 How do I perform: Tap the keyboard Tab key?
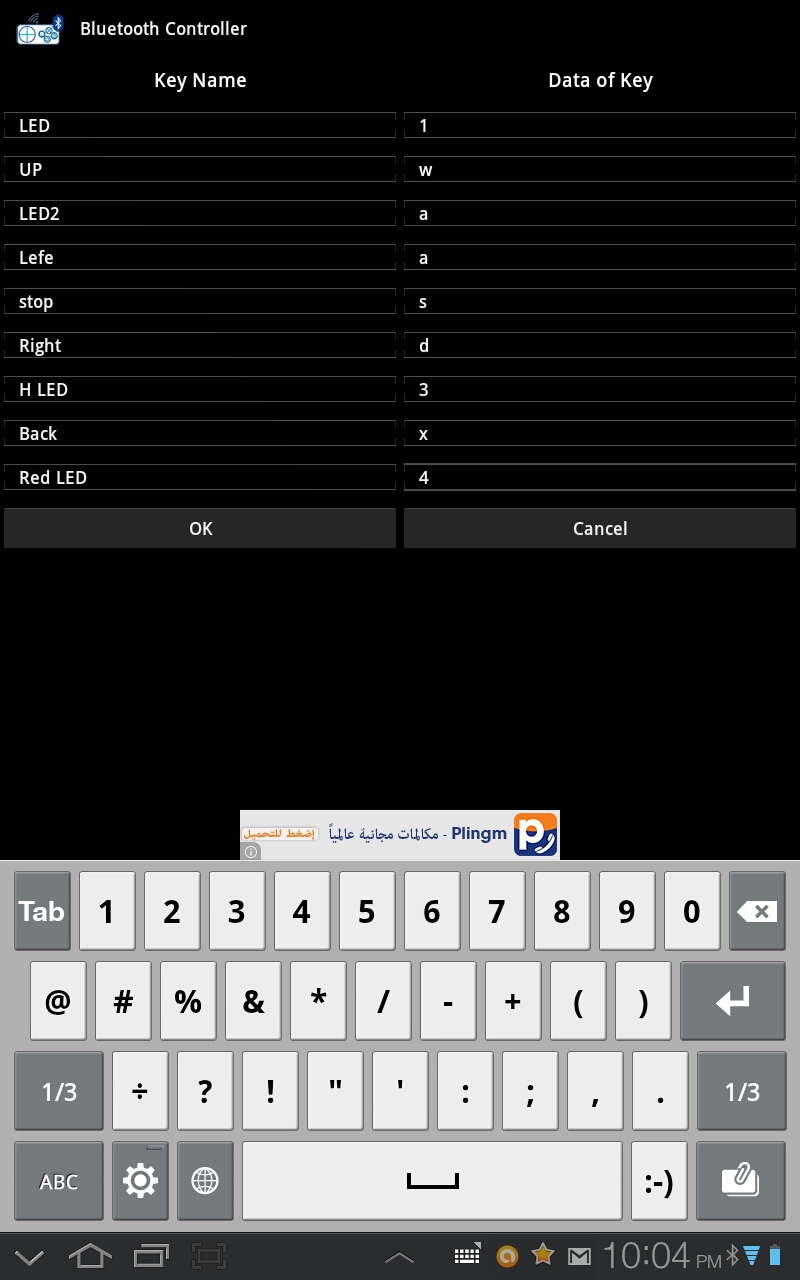point(42,911)
